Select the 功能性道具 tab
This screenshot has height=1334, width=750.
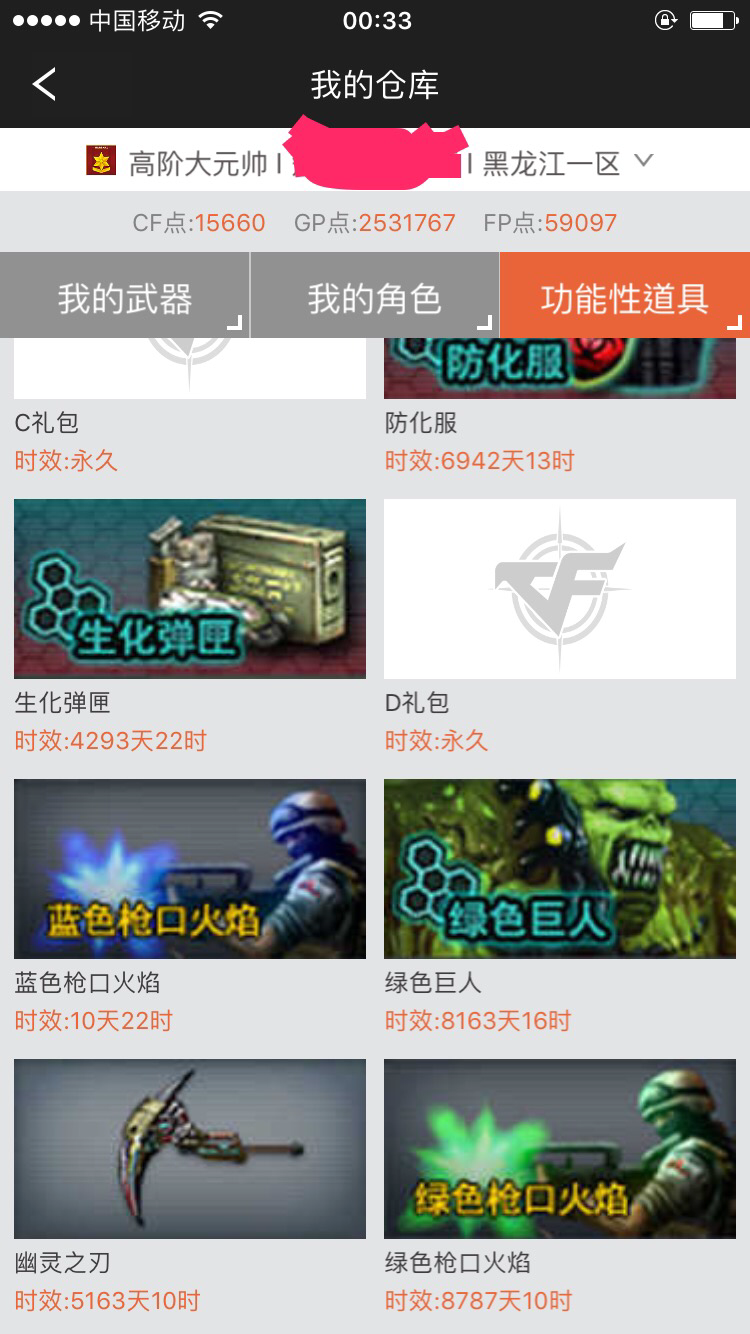[x=625, y=296]
